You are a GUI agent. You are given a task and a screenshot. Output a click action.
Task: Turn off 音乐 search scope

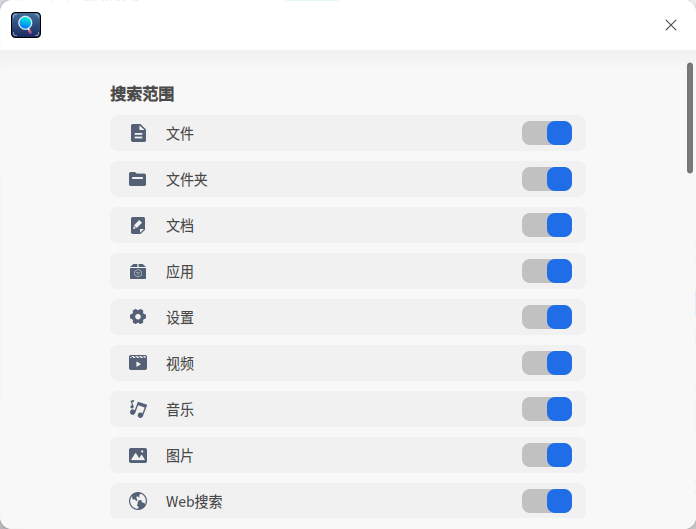547,409
